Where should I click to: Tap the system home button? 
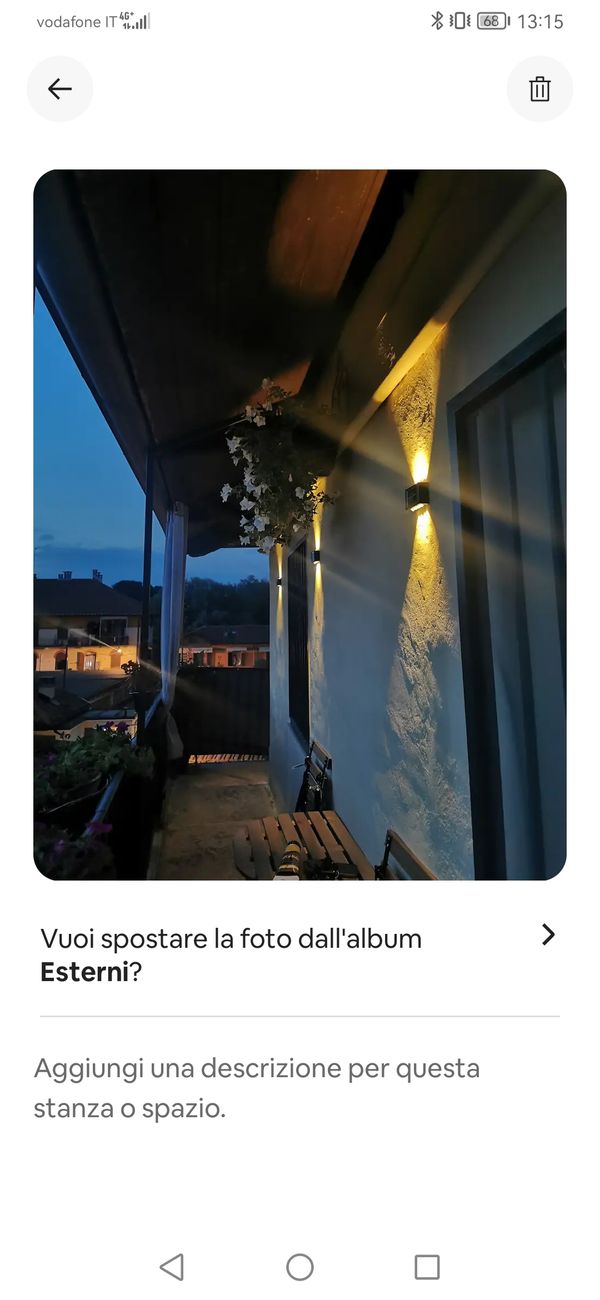[300, 1267]
